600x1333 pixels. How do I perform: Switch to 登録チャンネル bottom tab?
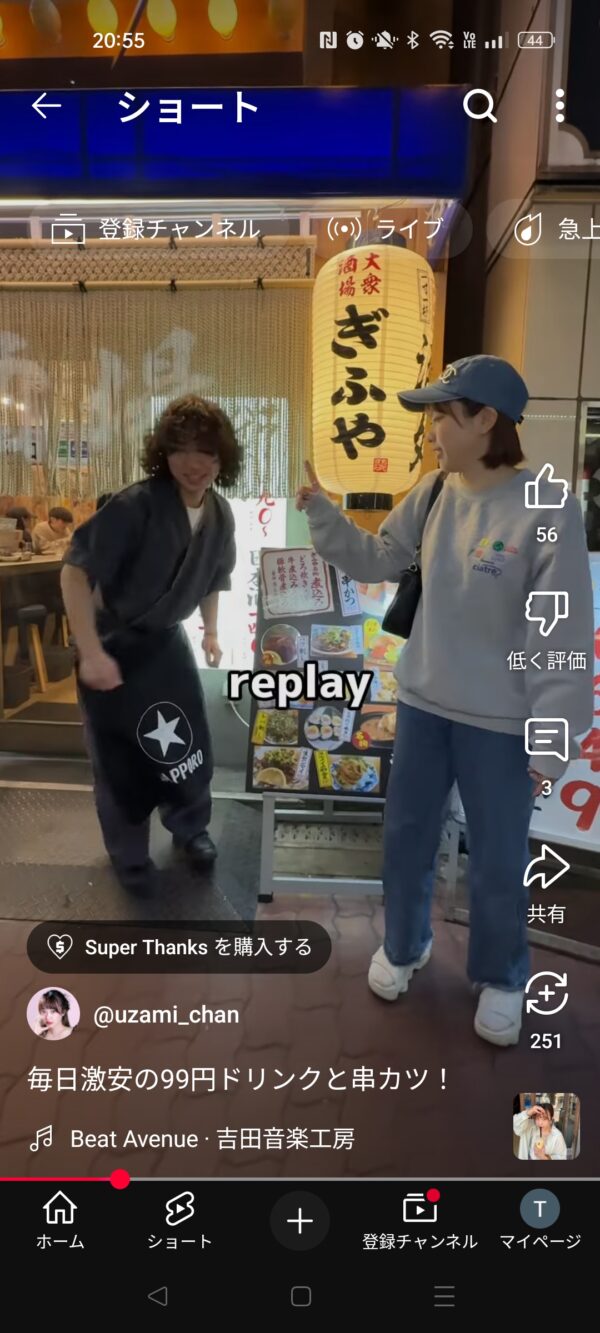420,1221
